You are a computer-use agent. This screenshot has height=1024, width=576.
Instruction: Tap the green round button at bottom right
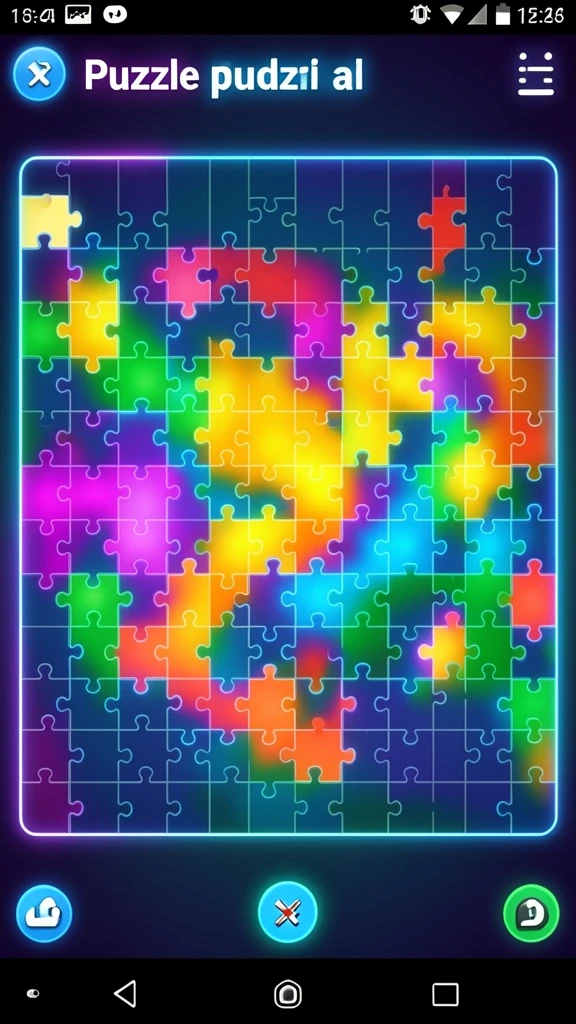click(531, 913)
